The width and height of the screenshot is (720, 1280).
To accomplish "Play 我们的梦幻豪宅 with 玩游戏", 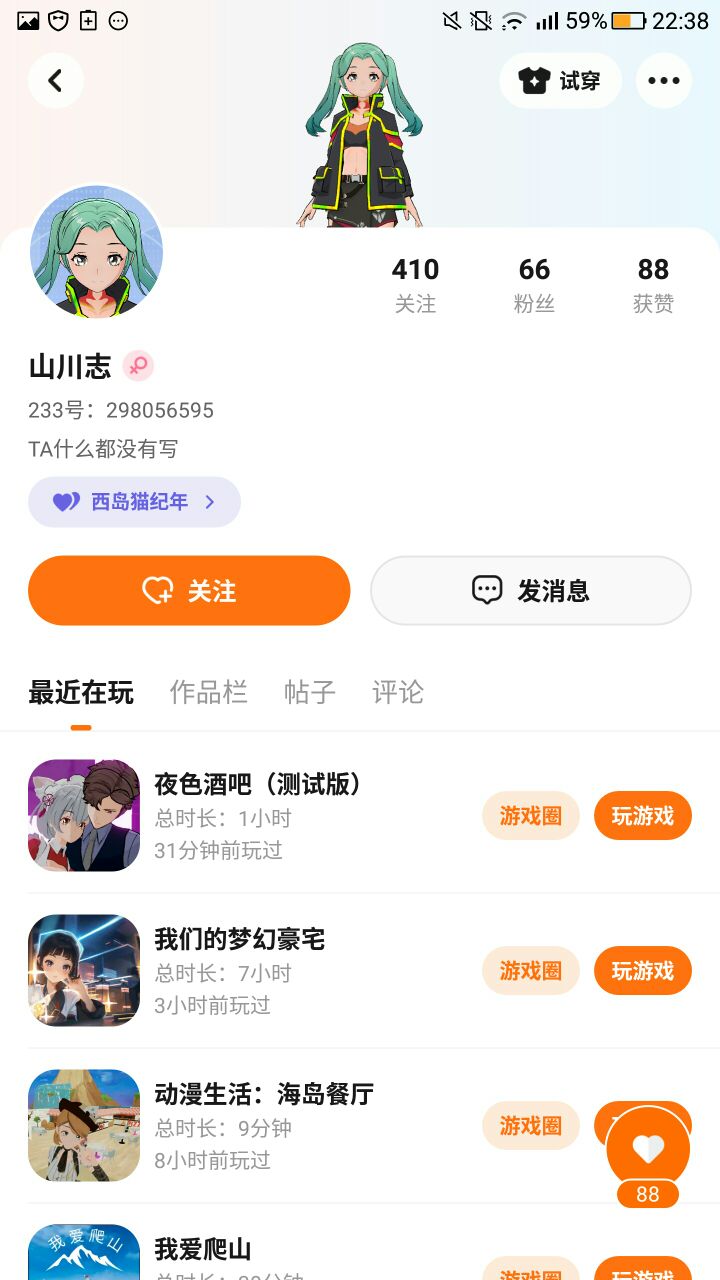I will [642, 971].
